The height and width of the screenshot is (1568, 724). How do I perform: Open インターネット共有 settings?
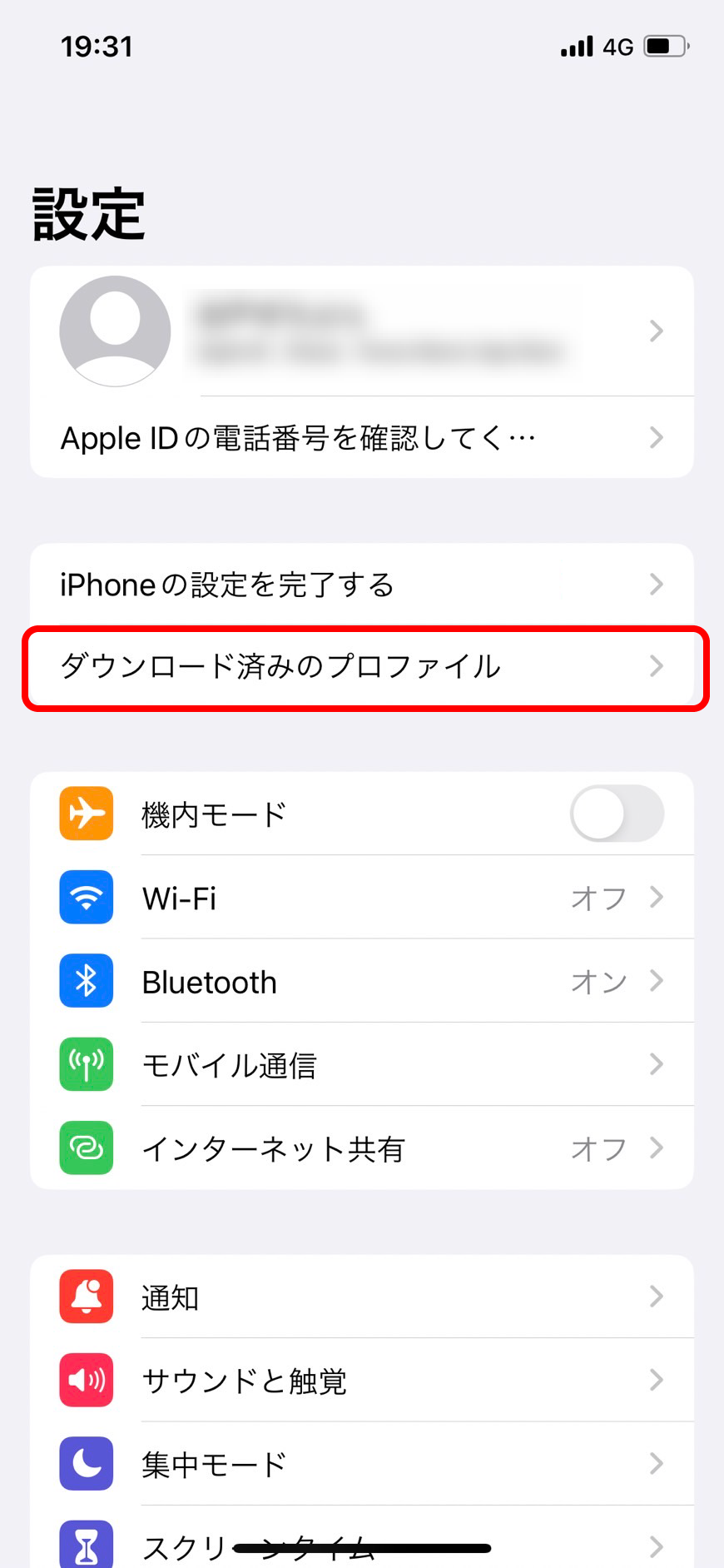[362, 1148]
